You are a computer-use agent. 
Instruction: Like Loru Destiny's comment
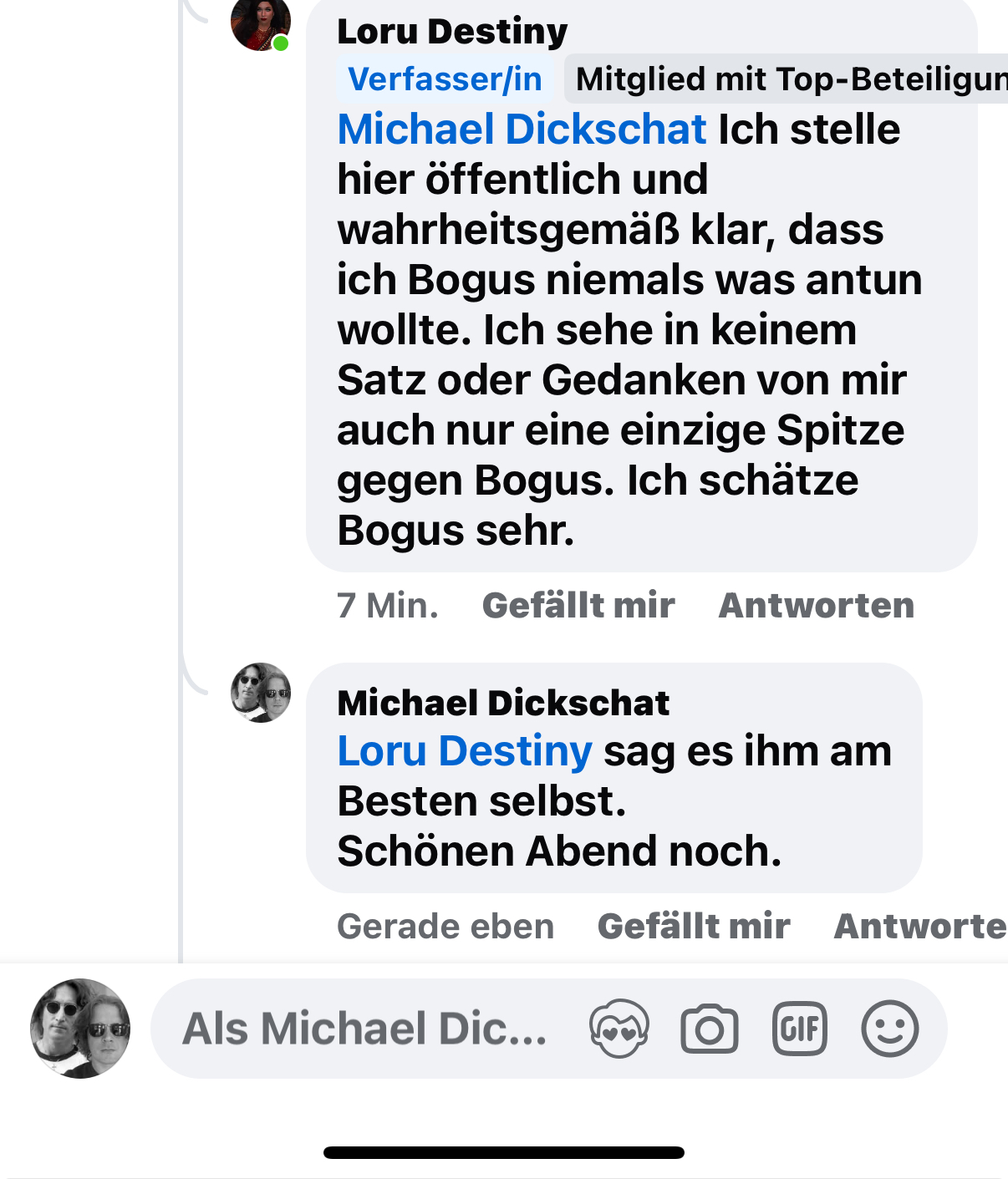click(578, 605)
